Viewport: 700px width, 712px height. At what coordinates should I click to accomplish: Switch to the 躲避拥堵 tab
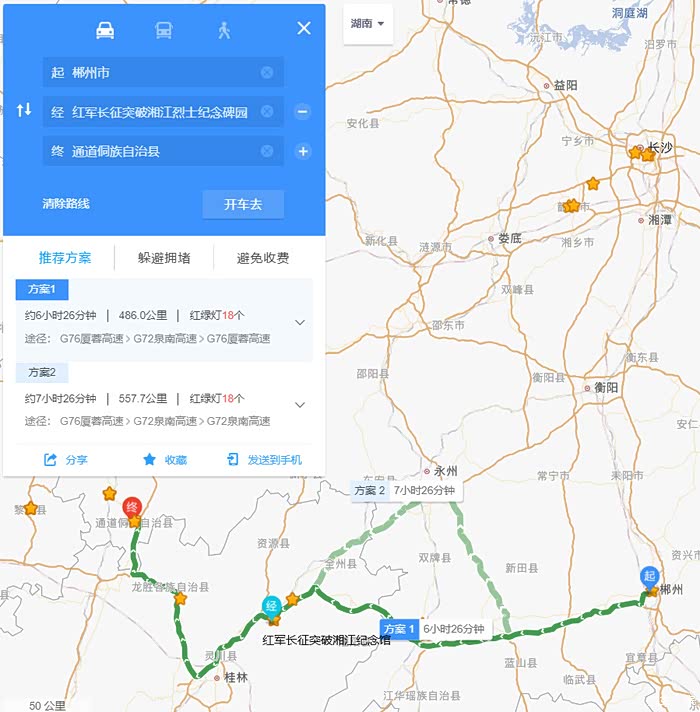click(164, 258)
